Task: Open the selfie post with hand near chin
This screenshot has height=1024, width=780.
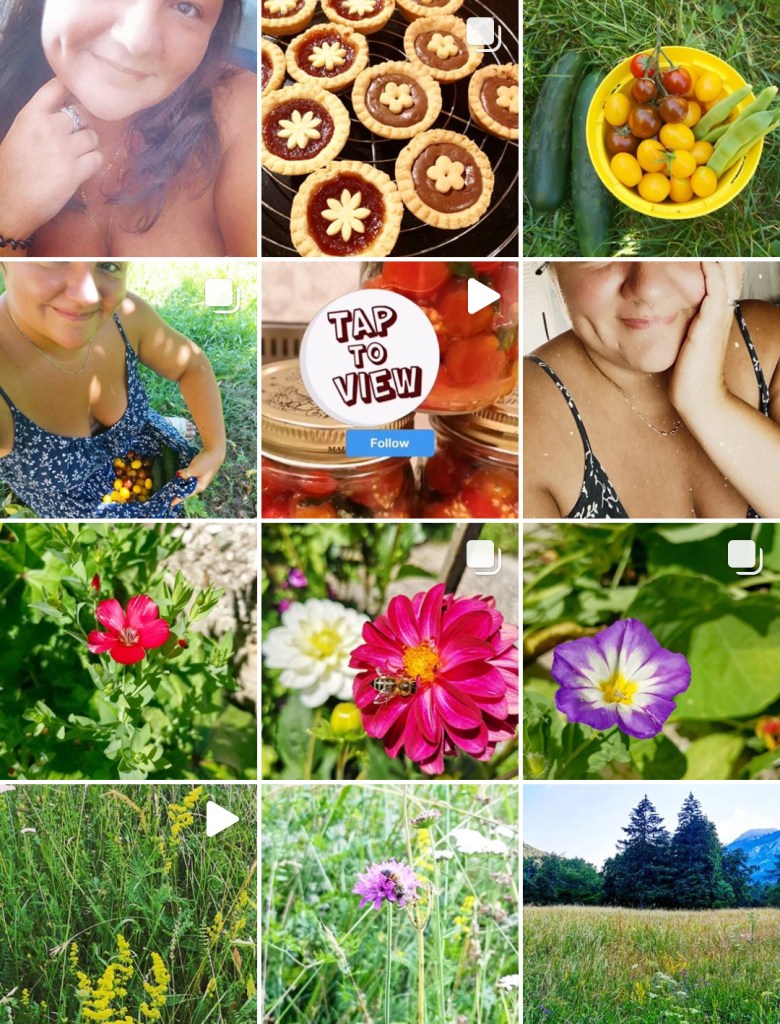Action: pos(128,128)
